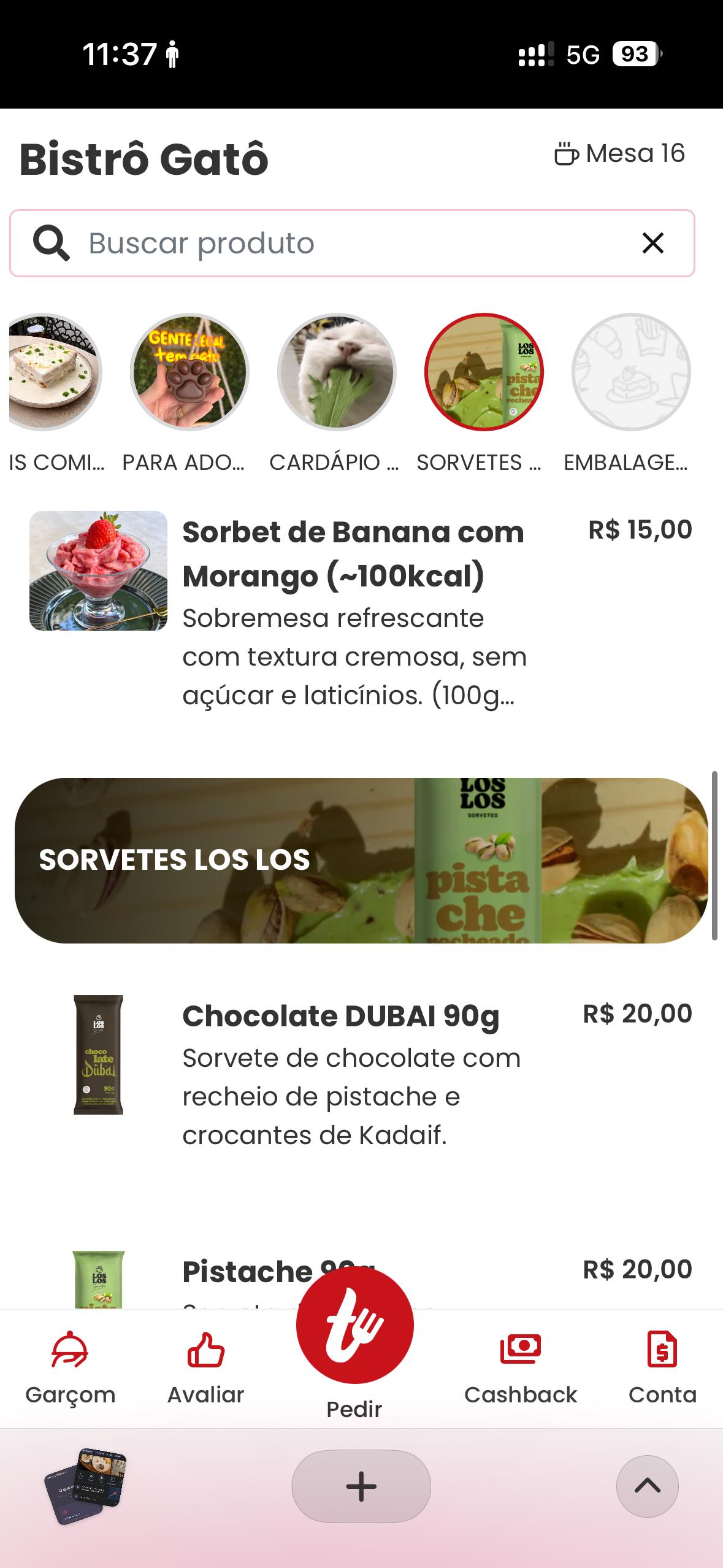Tap the coffee cup icon beside Mesa 16
Viewport: 723px width, 1568px height.
click(x=565, y=153)
